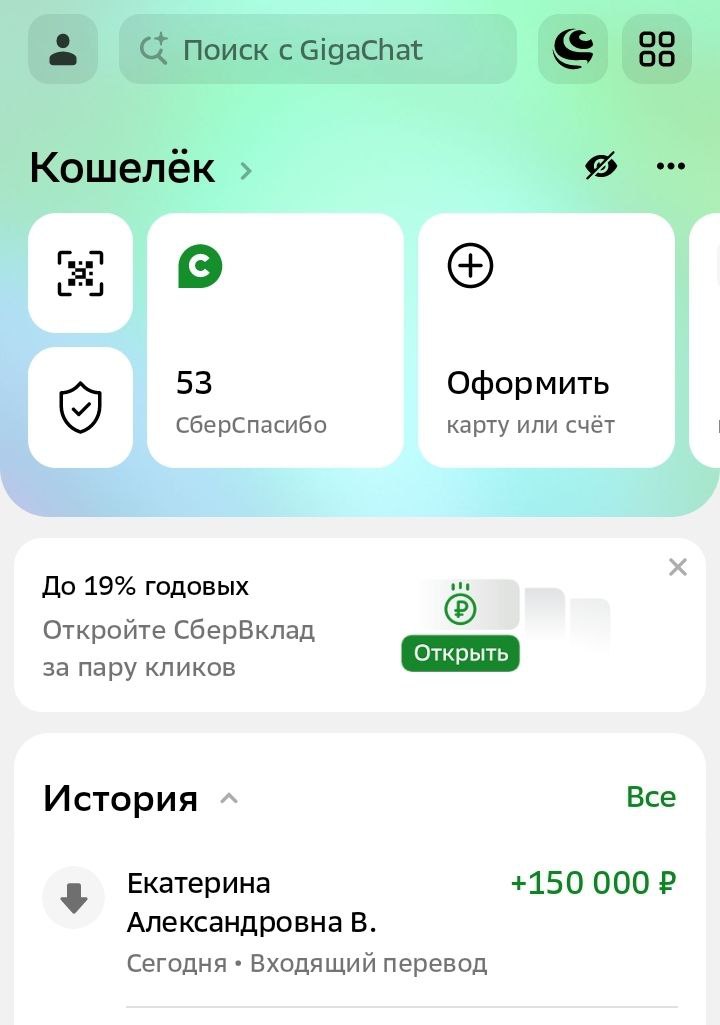Tap the green Открыть button
The width and height of the screenshot is (720, 1025).
(x=460, y=654)
